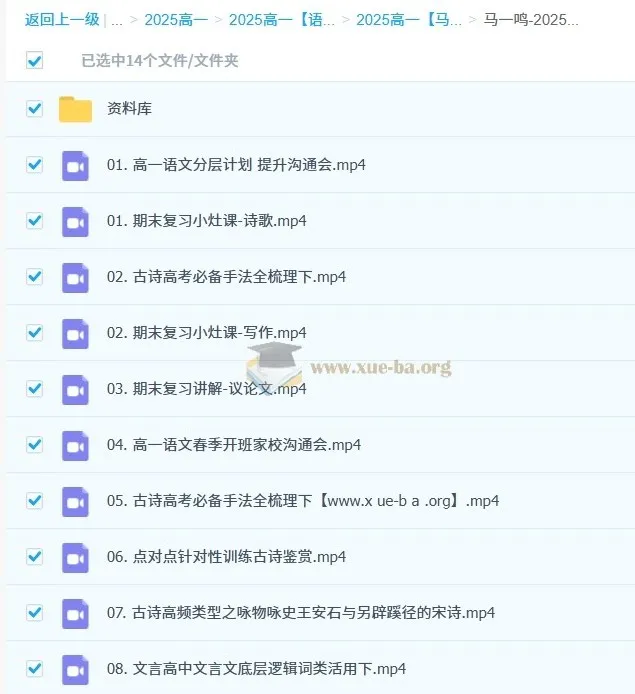Image resolution: width=635 pixels, height=694 pixels.
Task: Uncheck 01. 期末复习小灶课-诗歌.mp4
Action: 35,220
